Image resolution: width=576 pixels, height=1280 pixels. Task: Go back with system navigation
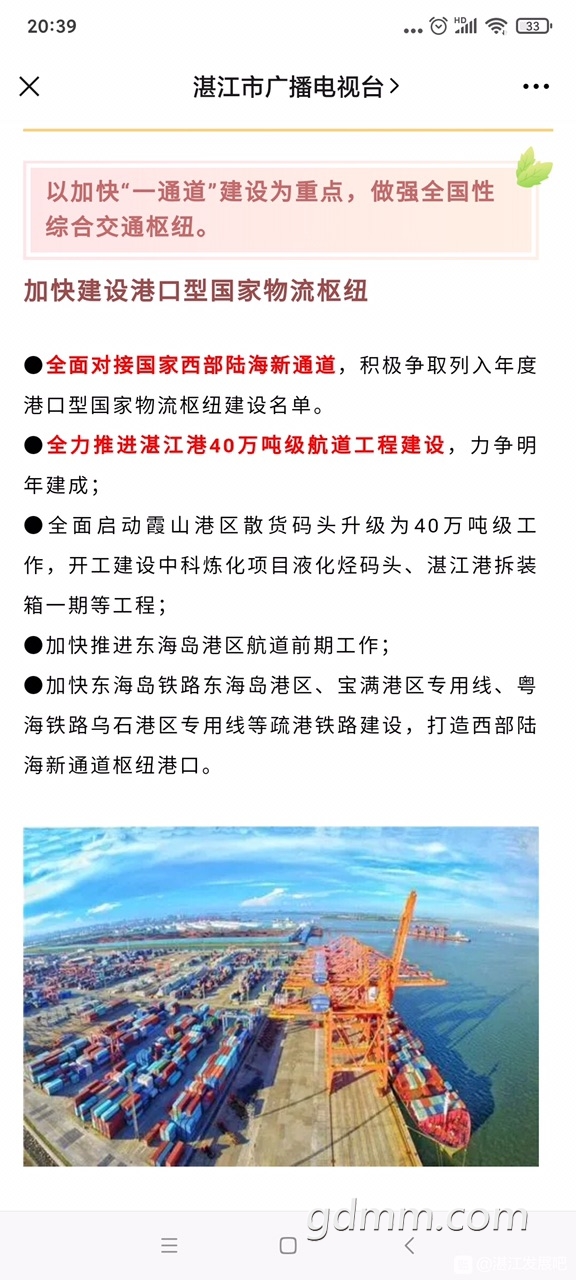pos(408,1245)
